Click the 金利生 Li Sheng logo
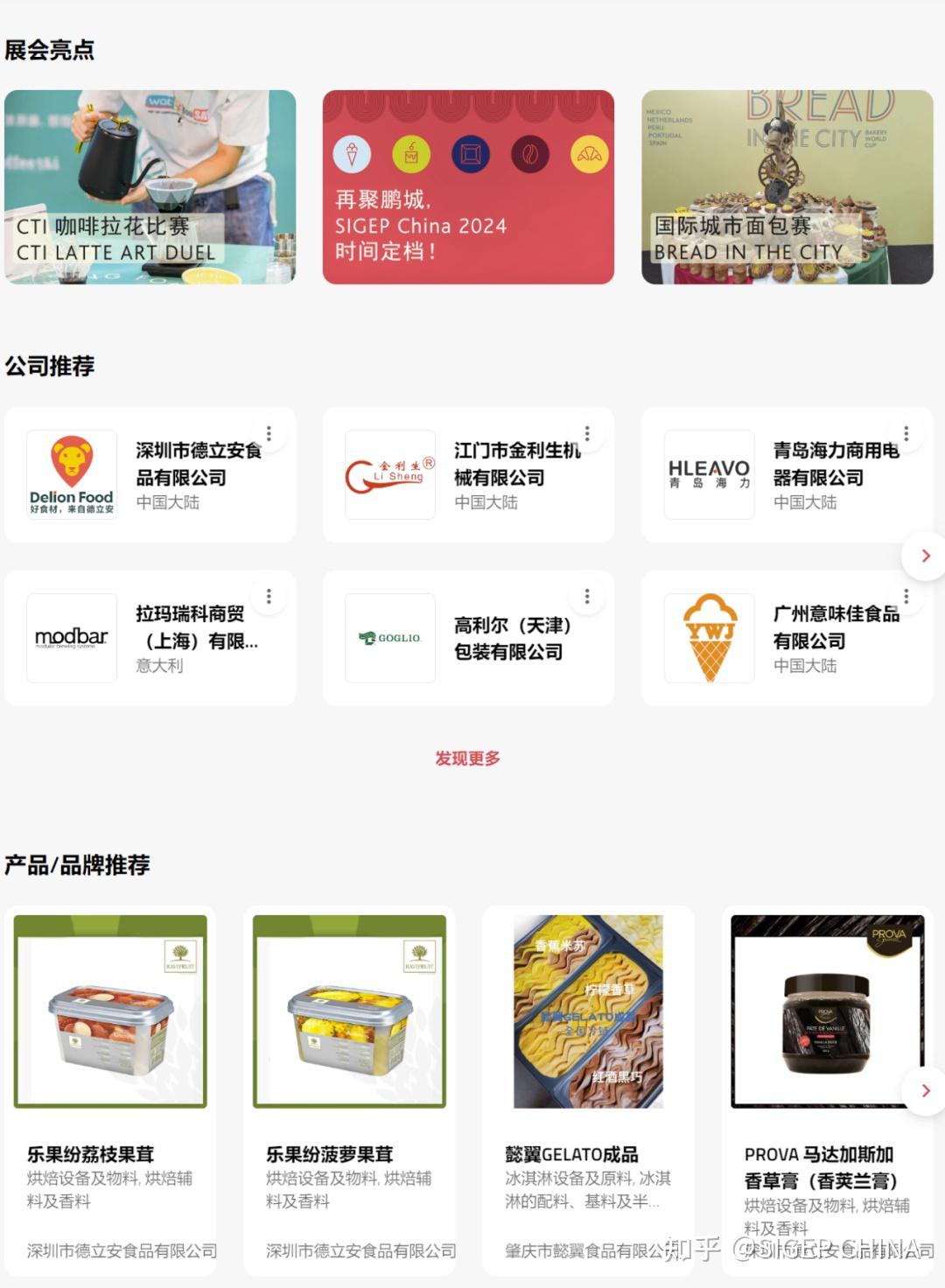Image resolution: width=945 pixels, height=1288 pixels. click(389, 474)
